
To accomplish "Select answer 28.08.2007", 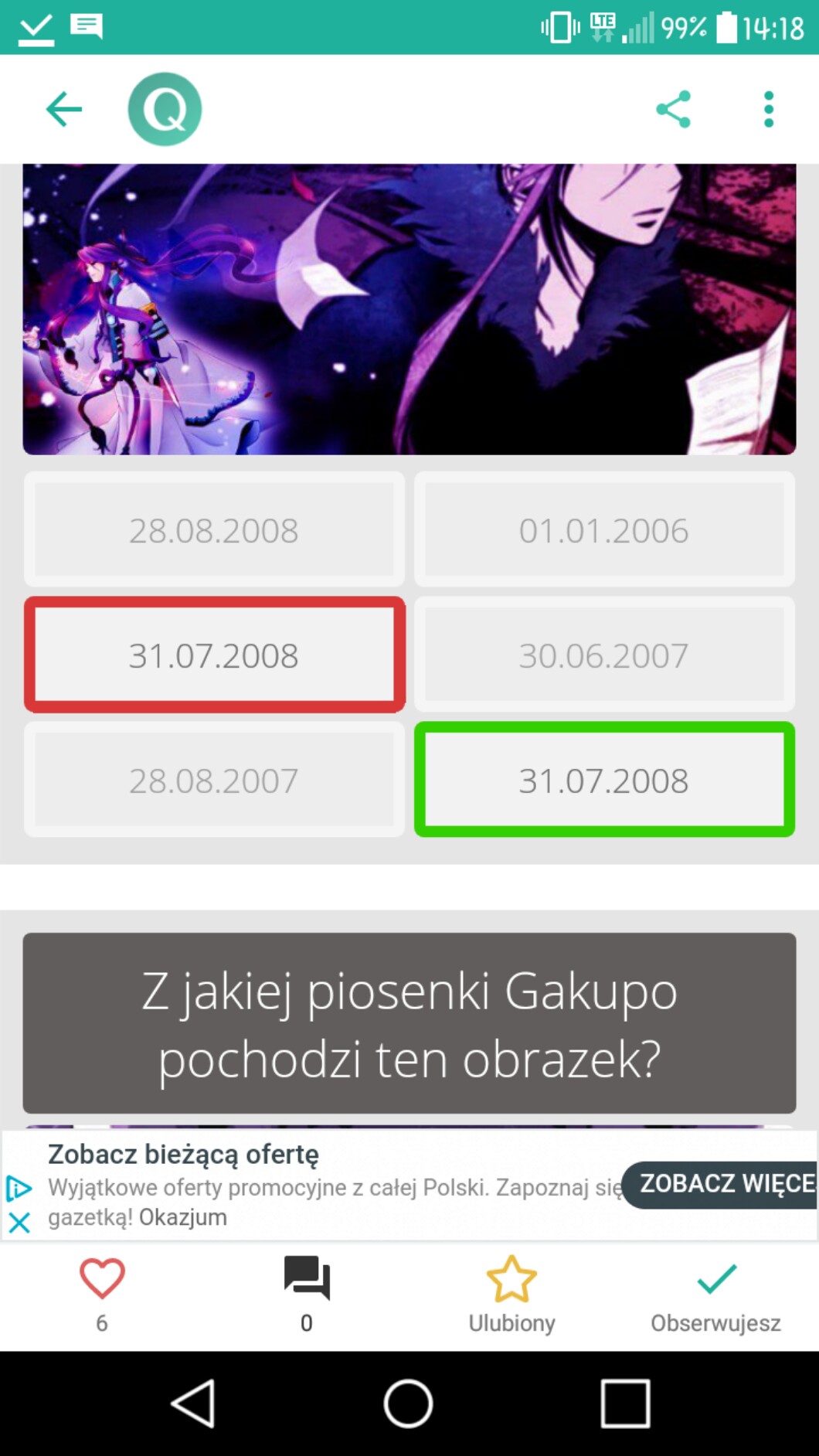I will pos(214,780).
